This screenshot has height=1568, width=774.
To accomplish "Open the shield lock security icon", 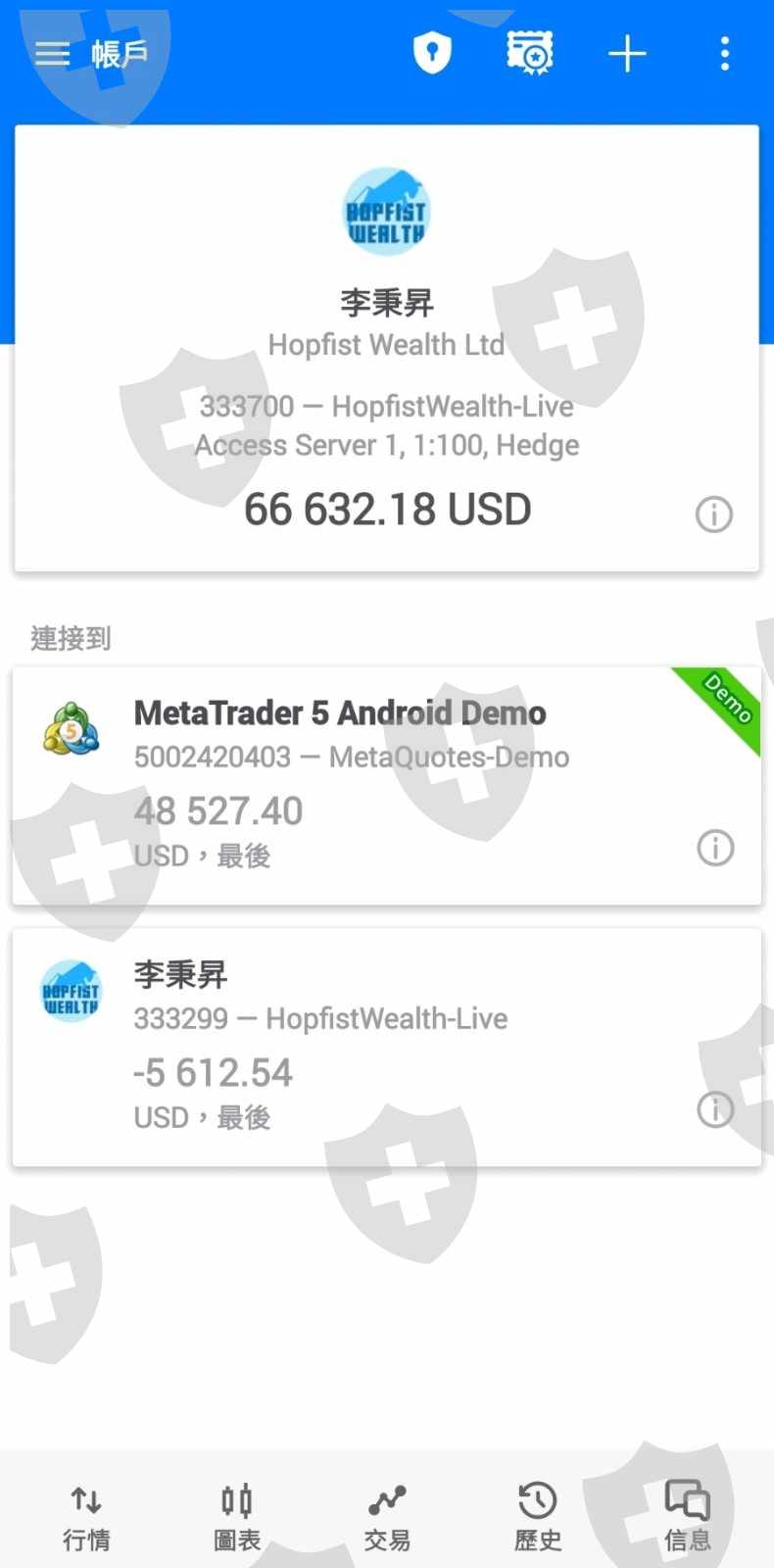I will point(432,53).
